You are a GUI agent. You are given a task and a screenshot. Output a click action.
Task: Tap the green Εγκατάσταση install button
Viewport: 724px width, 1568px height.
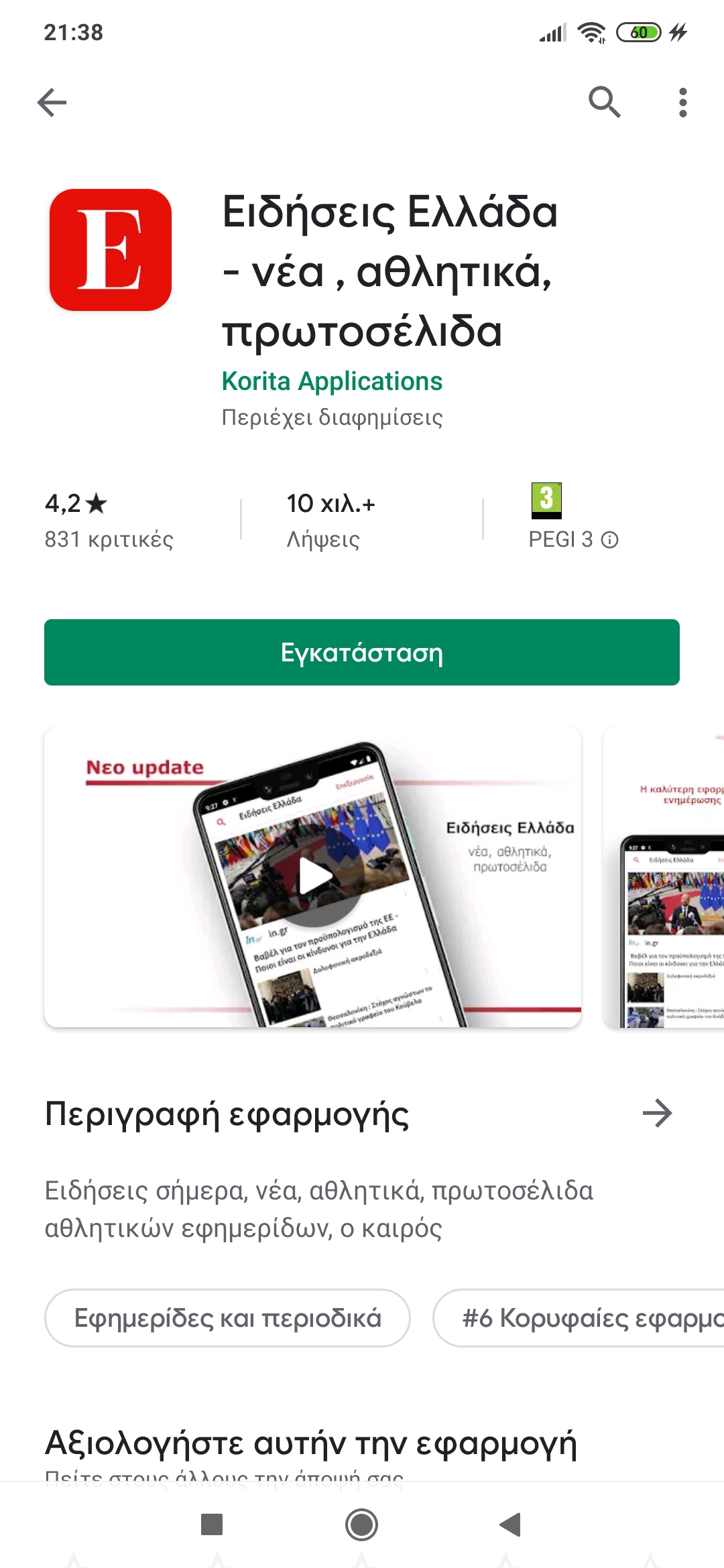click(x=362, y=652)
